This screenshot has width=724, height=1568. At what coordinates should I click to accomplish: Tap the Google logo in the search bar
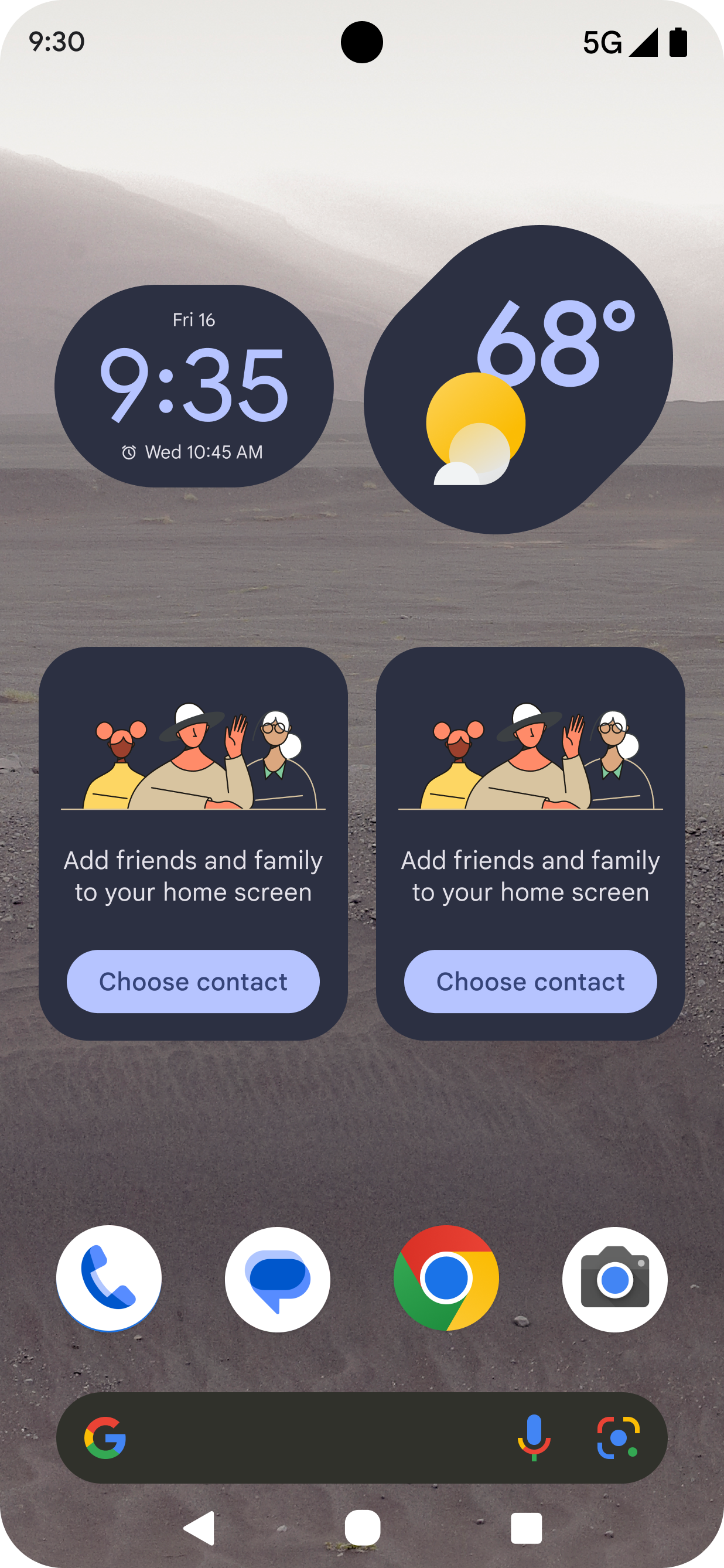pos(107,1437)
